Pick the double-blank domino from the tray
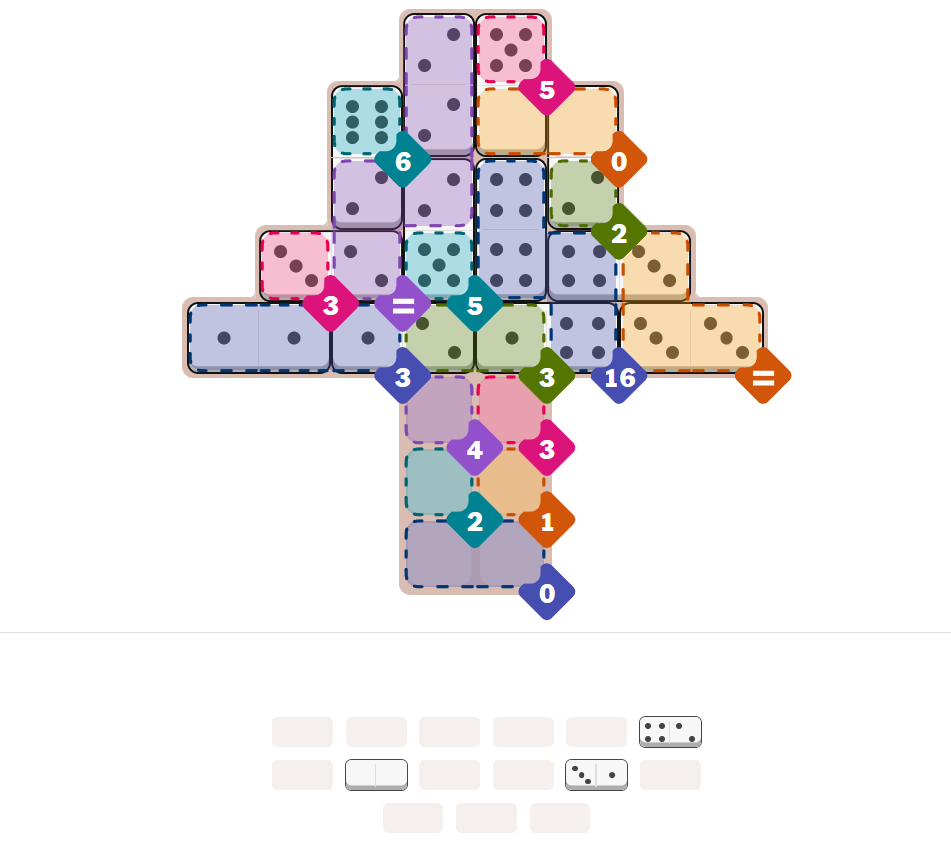The height and width of the screenshot is (852, 951). [x=376, y=775]
